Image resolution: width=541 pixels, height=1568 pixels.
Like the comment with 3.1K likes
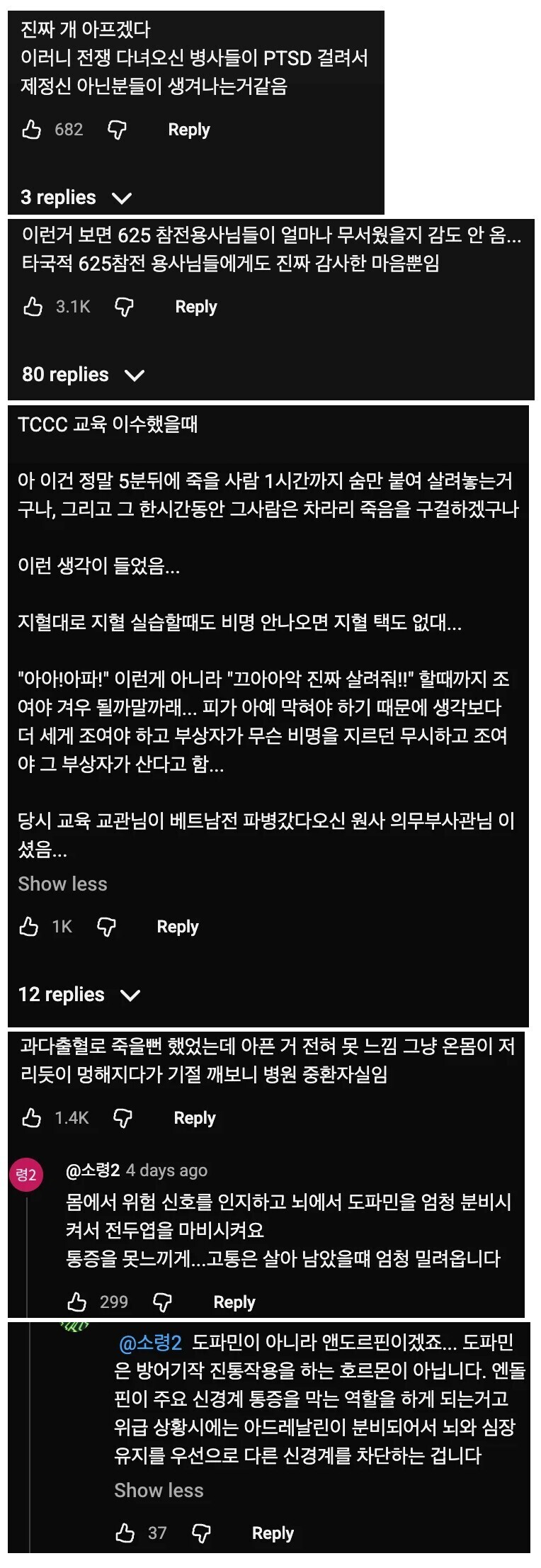[x=33, y=307]
